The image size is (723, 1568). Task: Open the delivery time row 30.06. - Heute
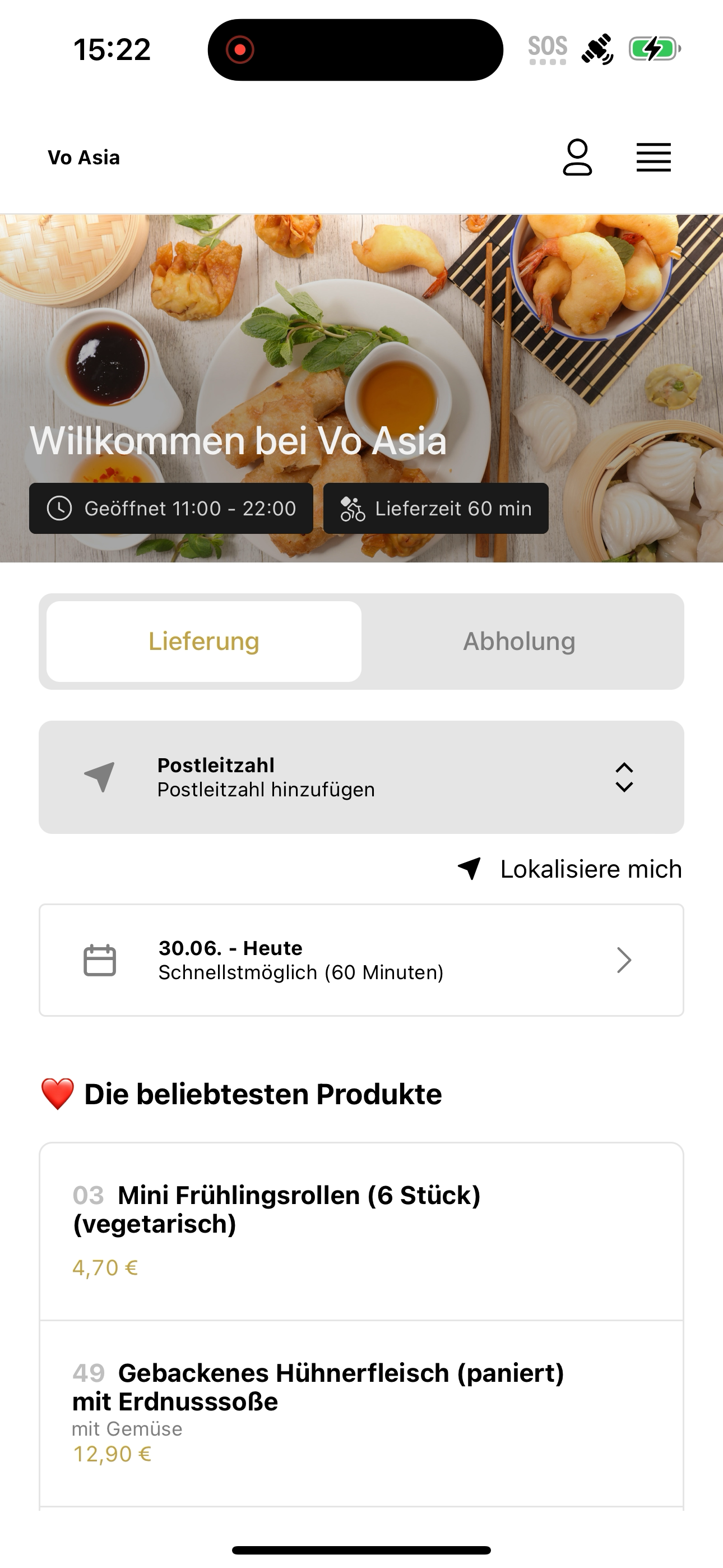pyautogui.click(x=361, y=960)
